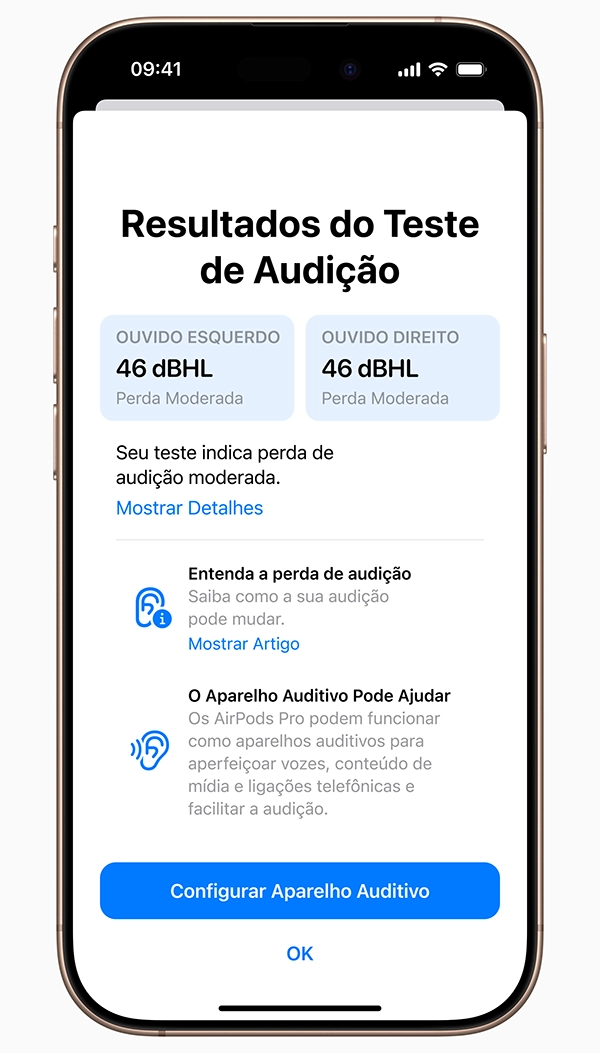600x1053 pixels.
Task: Select Configurar Aparelho Auditivo button
Action: coord(300,890)
